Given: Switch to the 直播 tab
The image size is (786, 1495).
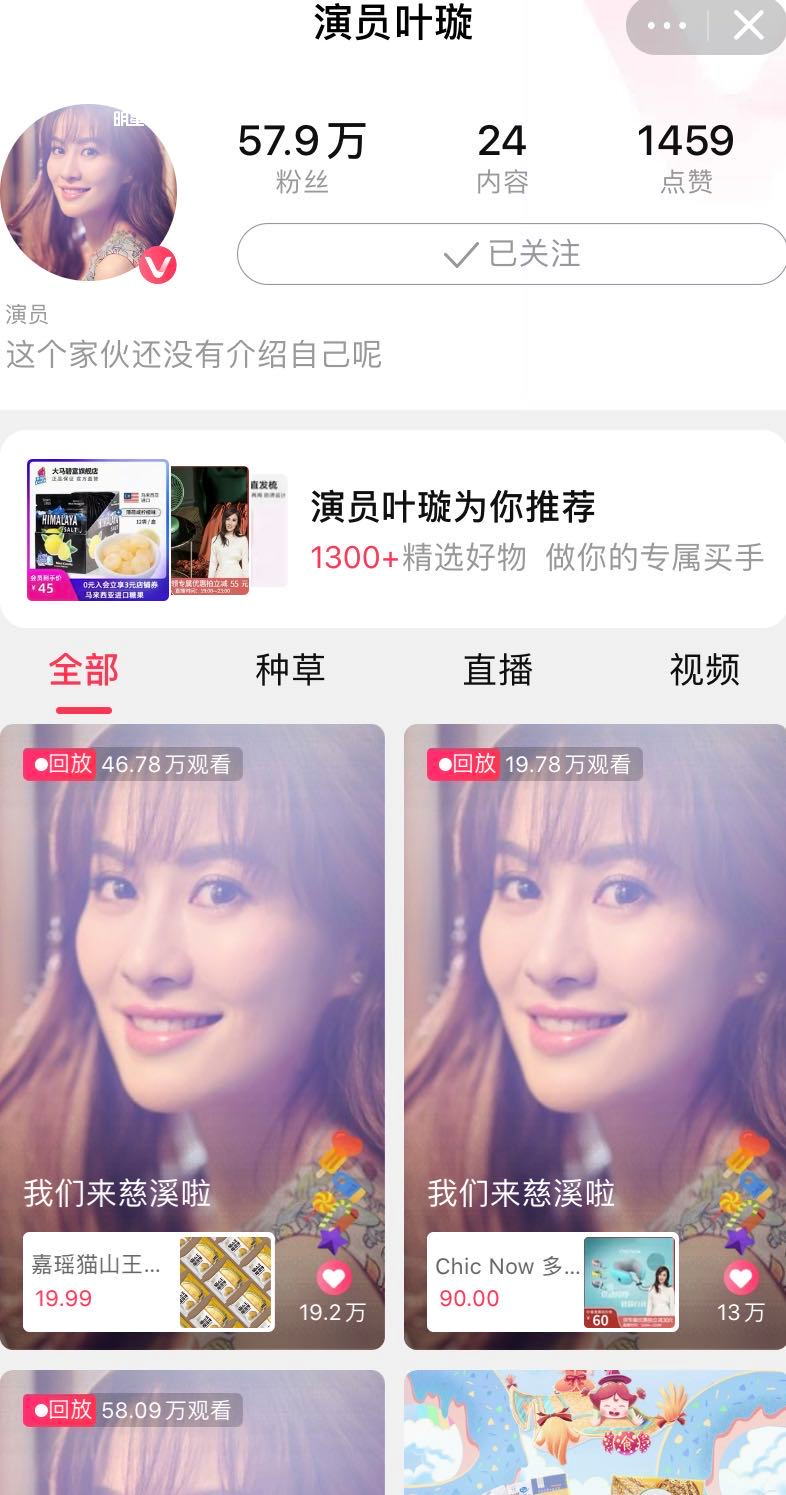Looking at the screenshot, I should pos(497,670).
